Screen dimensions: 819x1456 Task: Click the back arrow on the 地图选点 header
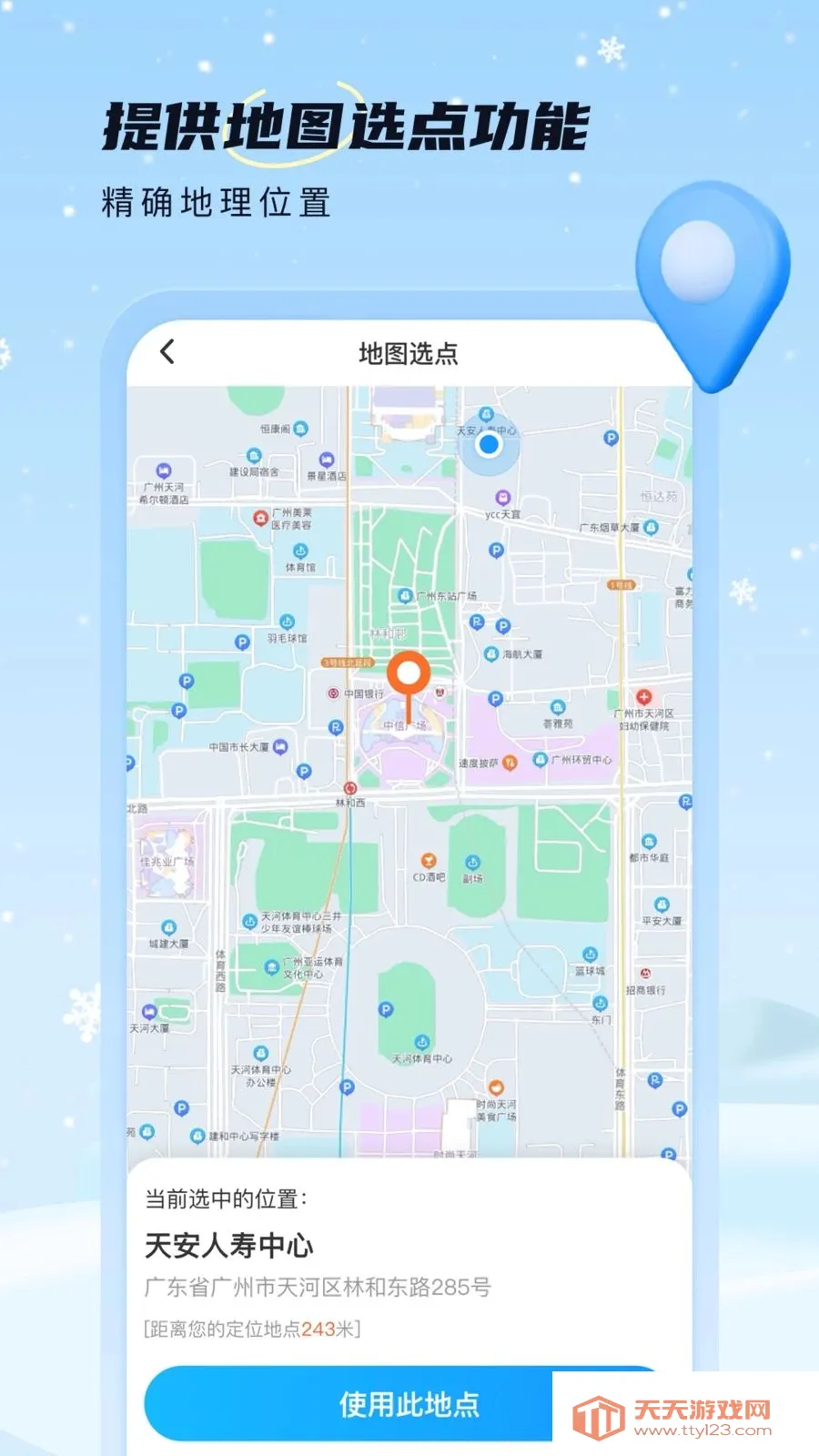[x=167, y=351]
